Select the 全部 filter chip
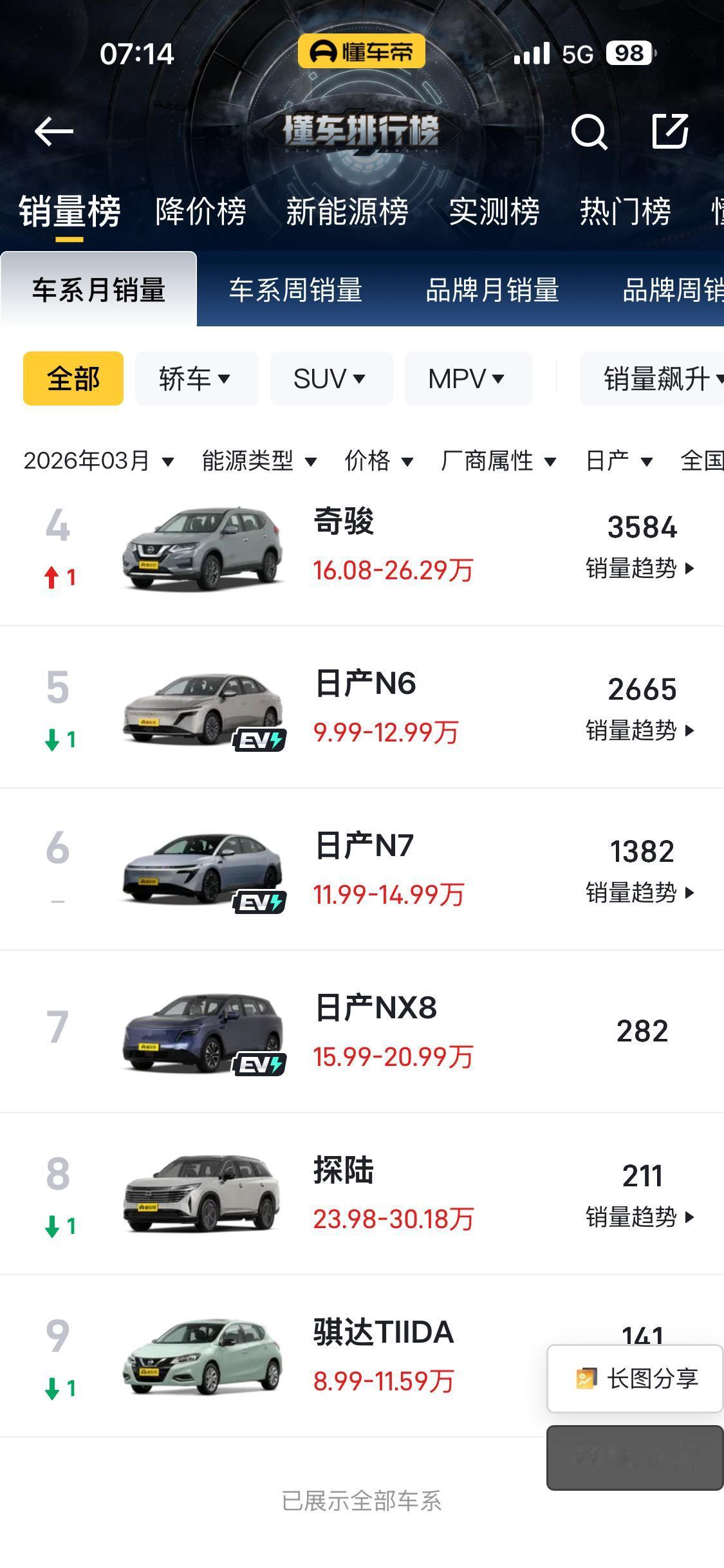724x1568 pixels. (72, 379)
